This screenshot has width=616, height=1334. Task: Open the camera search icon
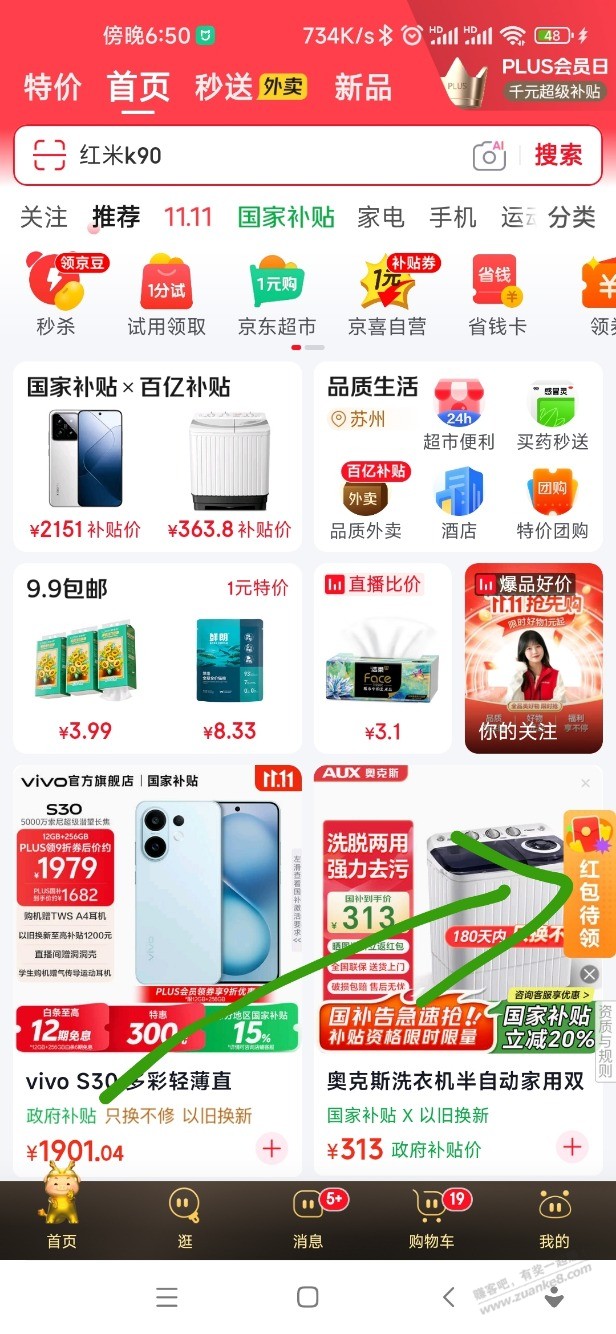[489, 155]
